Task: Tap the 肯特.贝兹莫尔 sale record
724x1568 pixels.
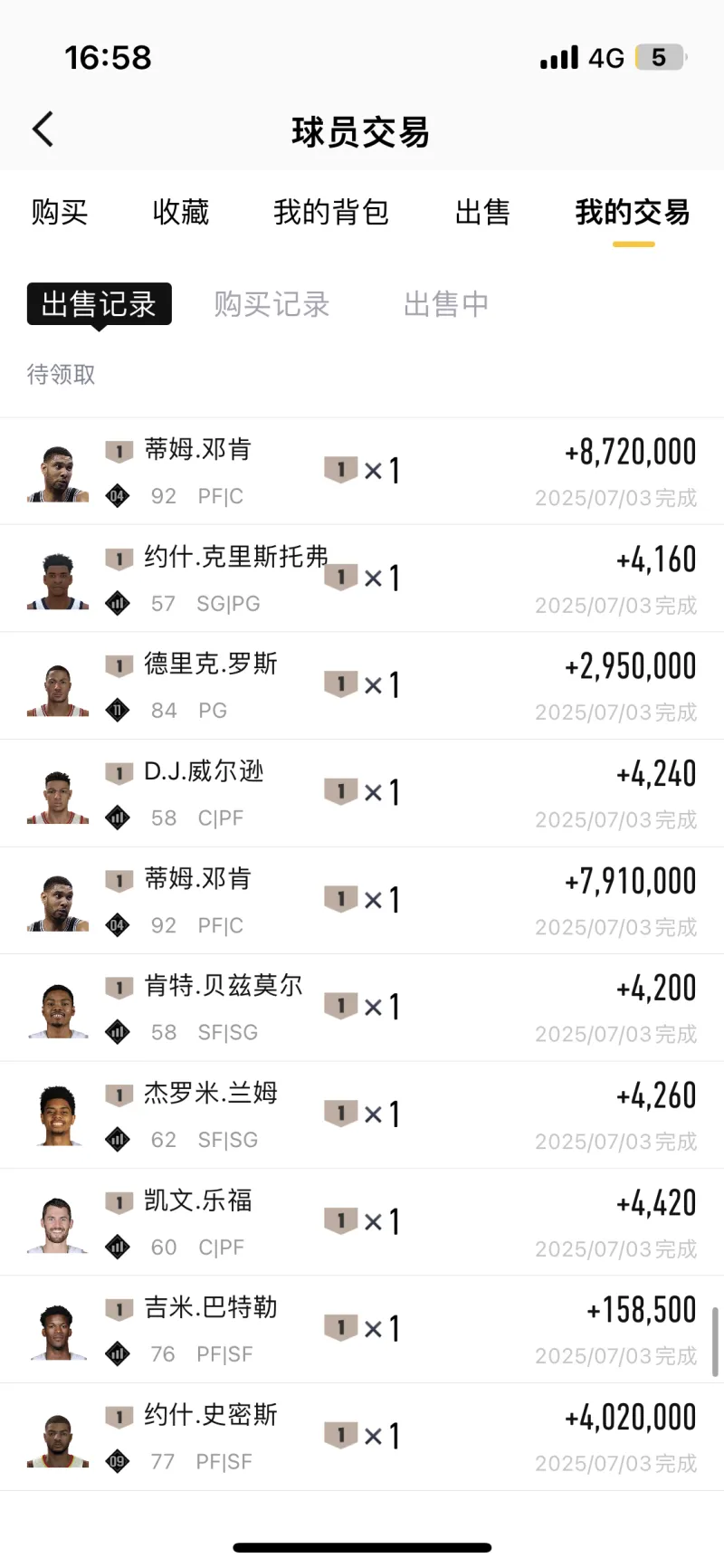Action: coord(362,1008)
